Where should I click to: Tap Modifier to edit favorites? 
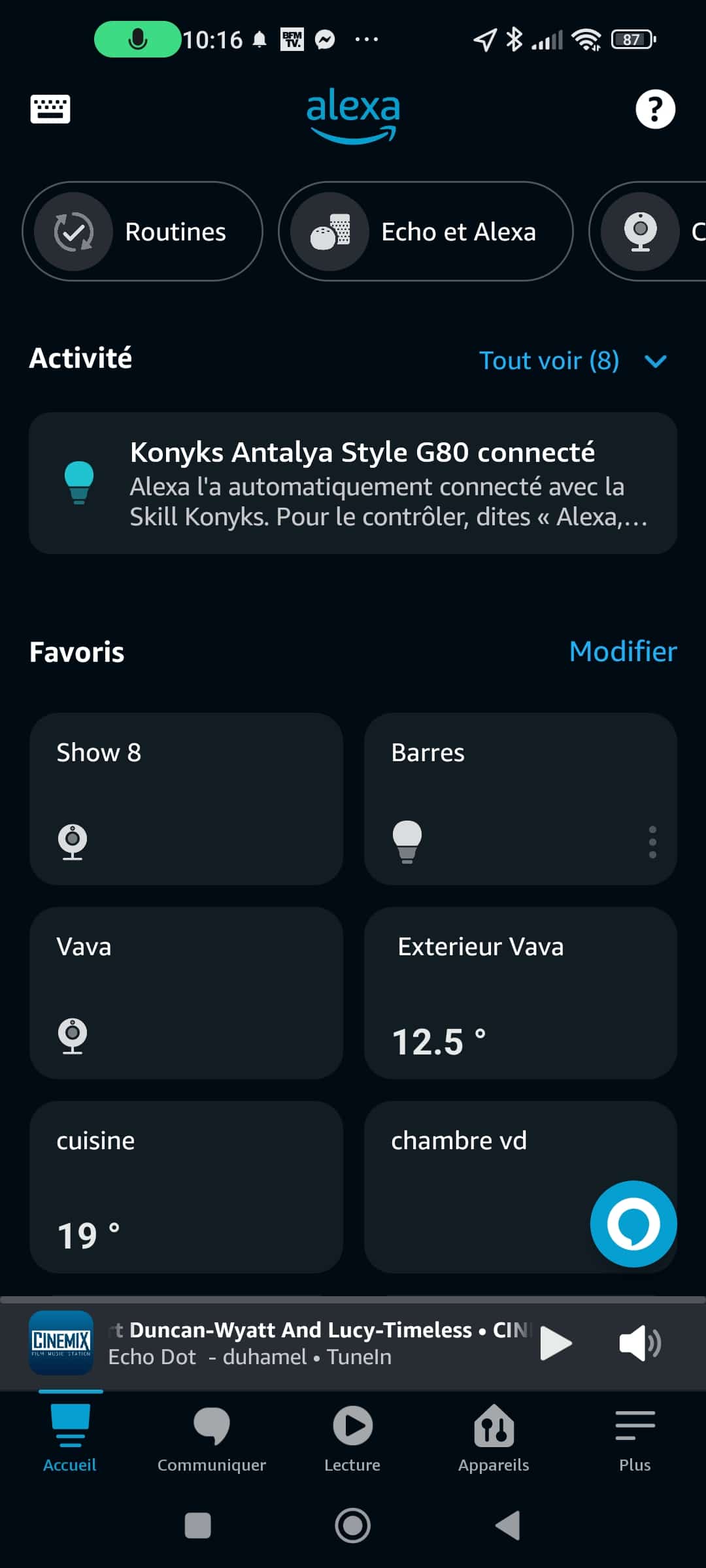click(x=622, y=651)
